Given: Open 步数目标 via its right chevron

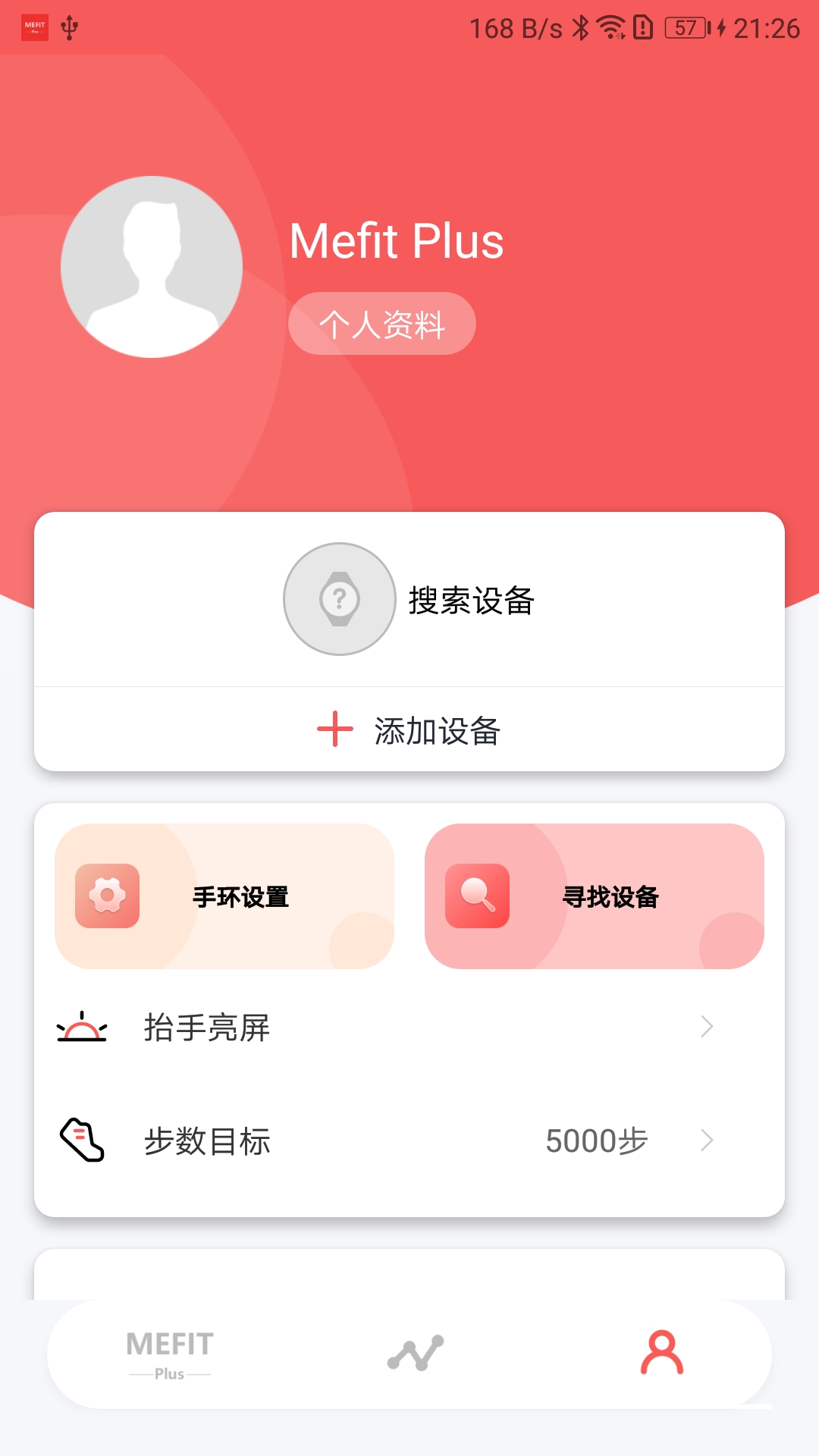Looking at the screenshot, I should click(707, 1140).
